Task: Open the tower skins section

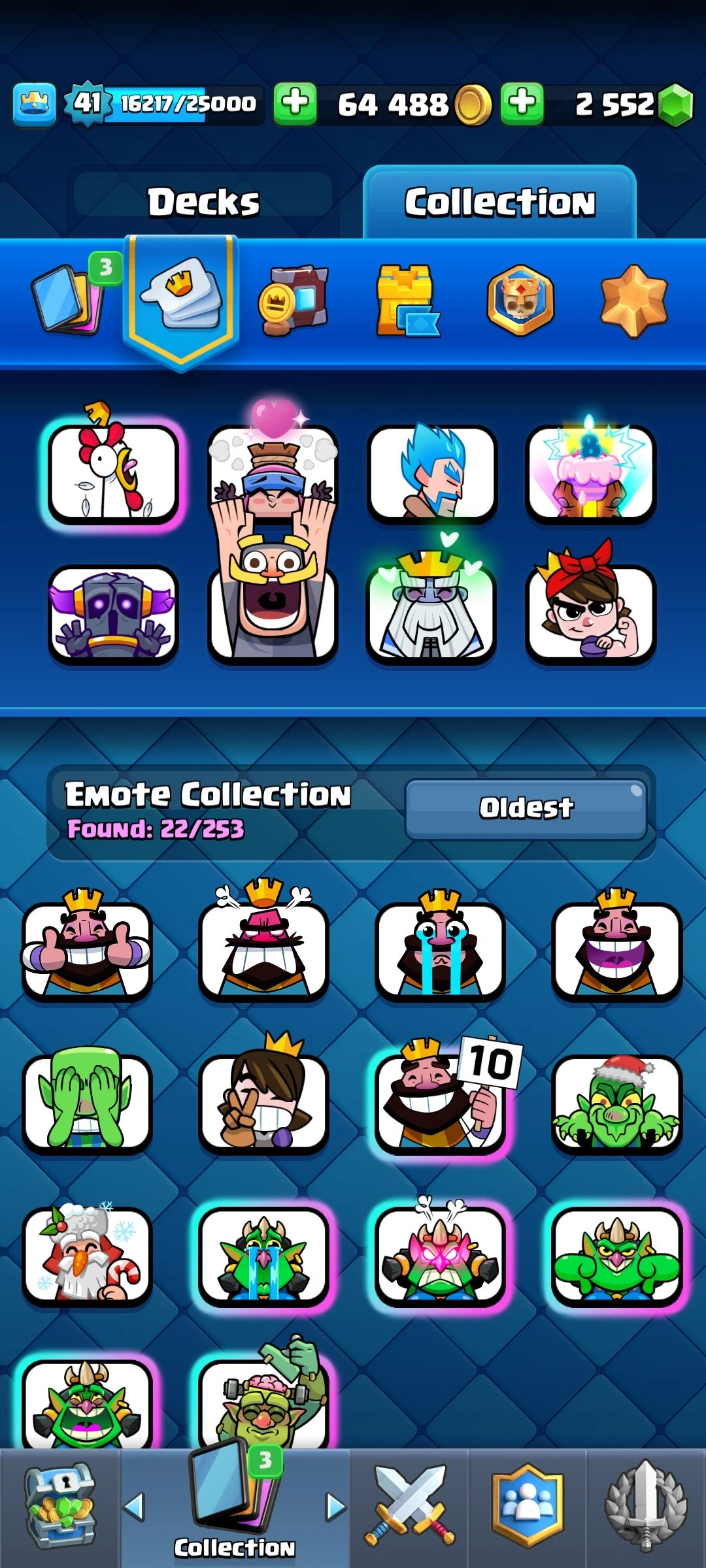Action: click(407, 301)
